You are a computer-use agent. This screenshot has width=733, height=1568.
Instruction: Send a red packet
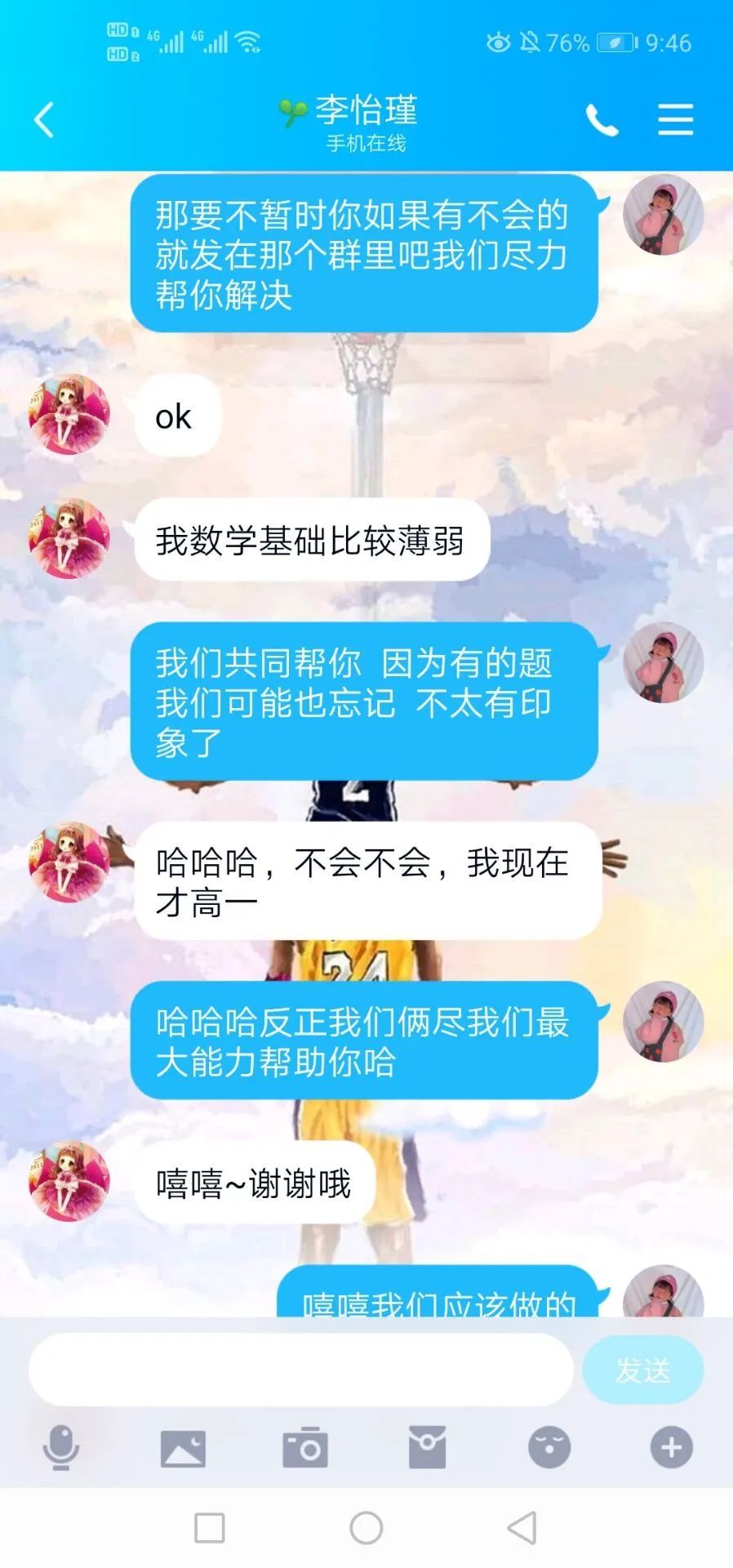(427, 1448)
